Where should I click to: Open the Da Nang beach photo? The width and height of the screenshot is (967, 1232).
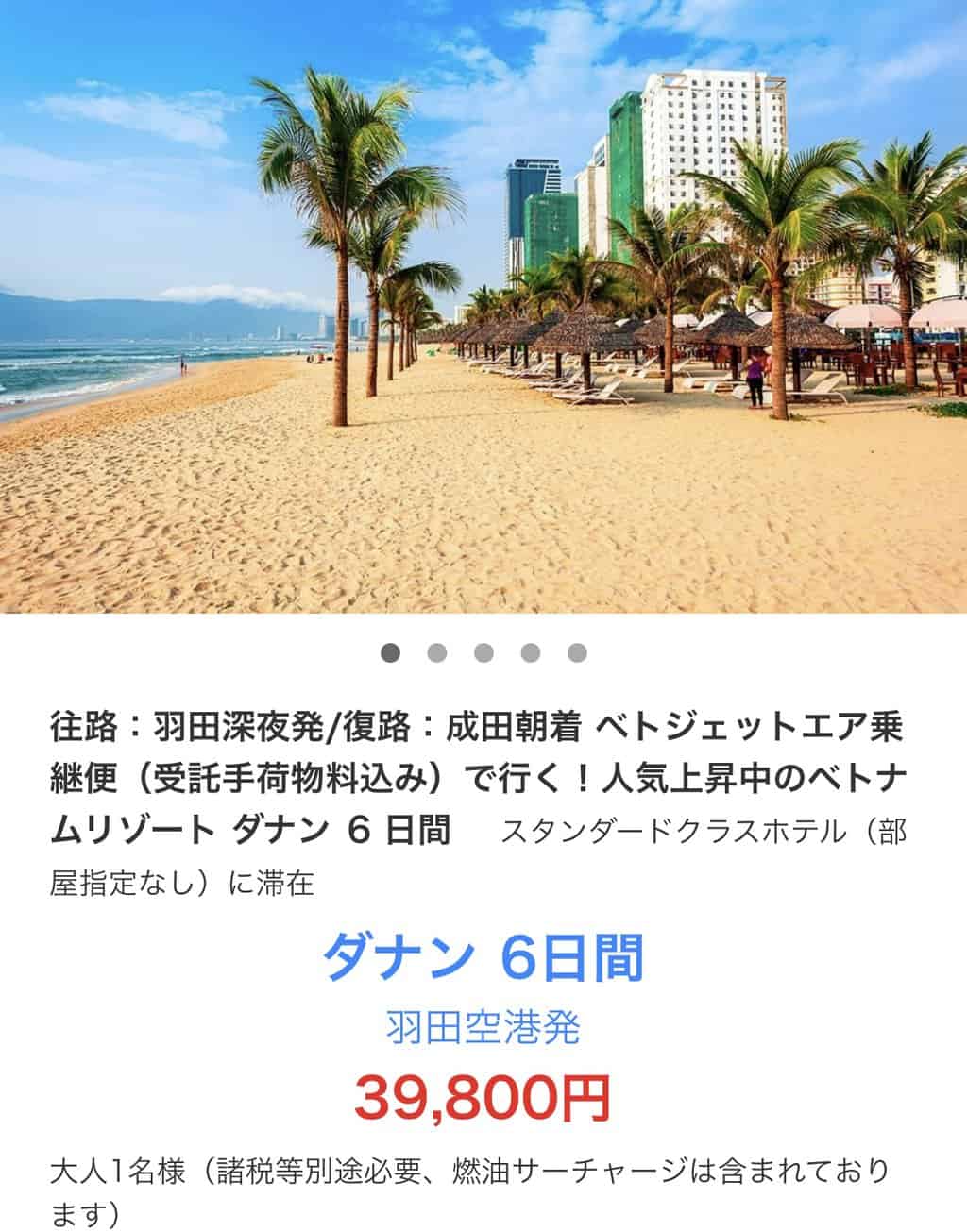[483, 307]
